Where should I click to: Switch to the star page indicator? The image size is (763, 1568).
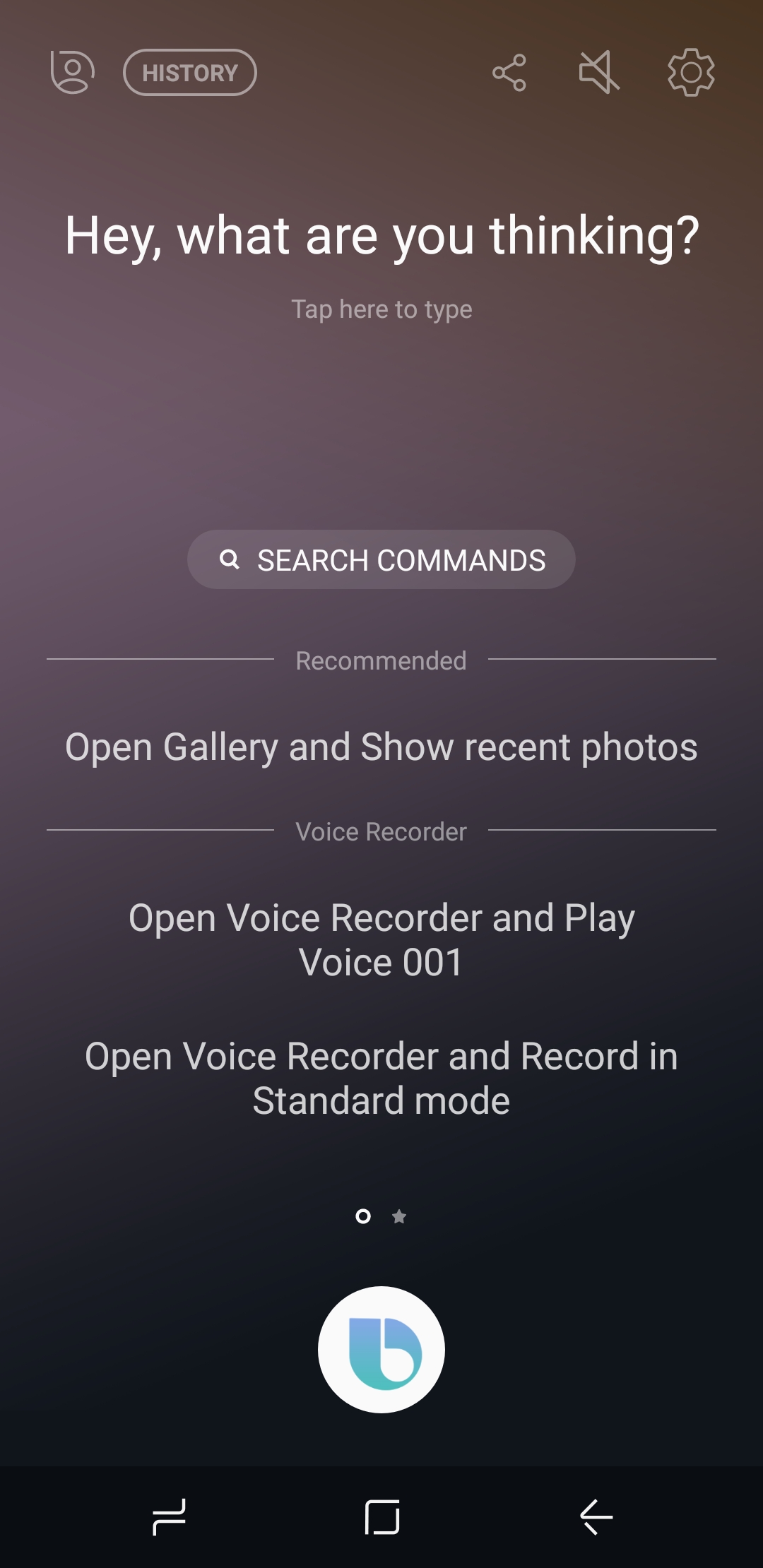(399, 1216)
